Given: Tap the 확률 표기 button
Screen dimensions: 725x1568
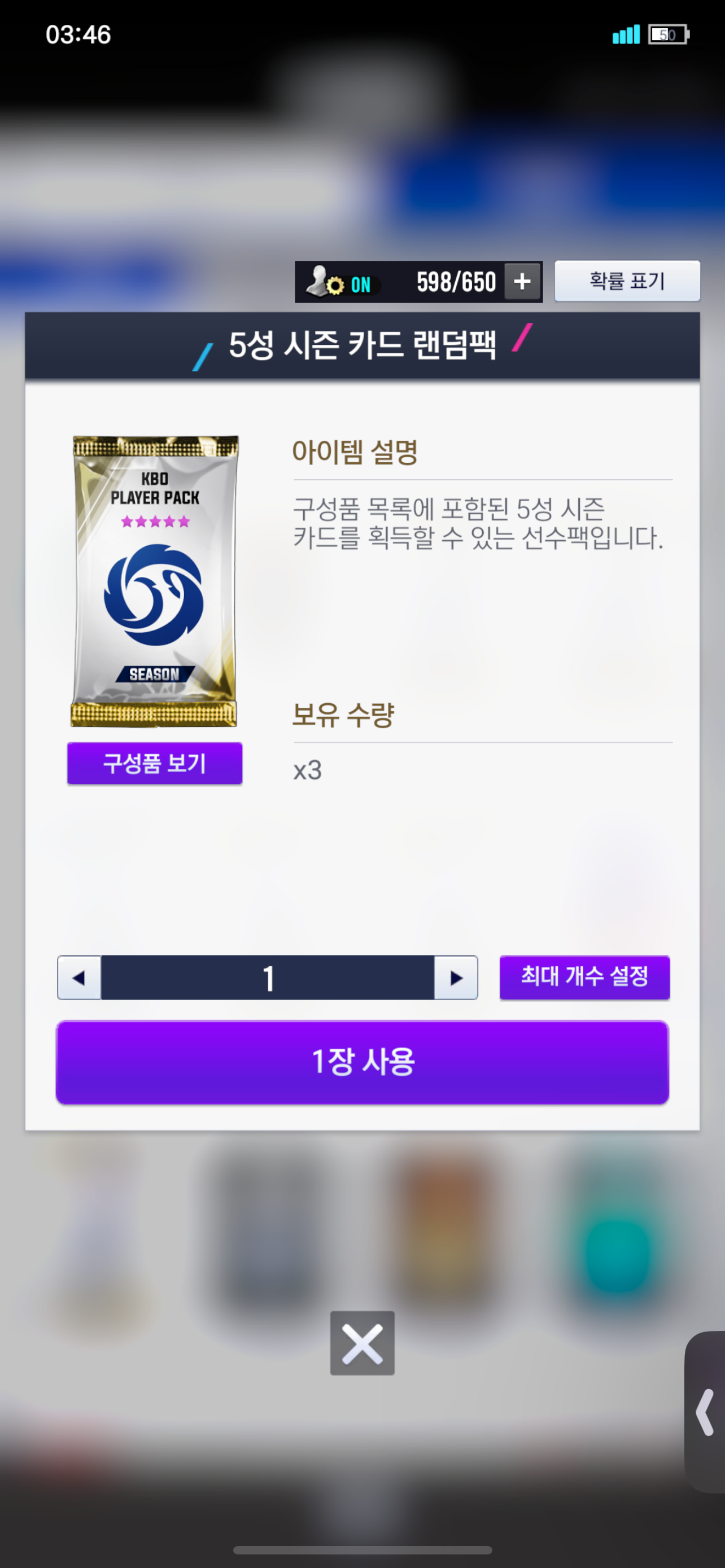Looking at the screenshot, I should coord(627,281).
